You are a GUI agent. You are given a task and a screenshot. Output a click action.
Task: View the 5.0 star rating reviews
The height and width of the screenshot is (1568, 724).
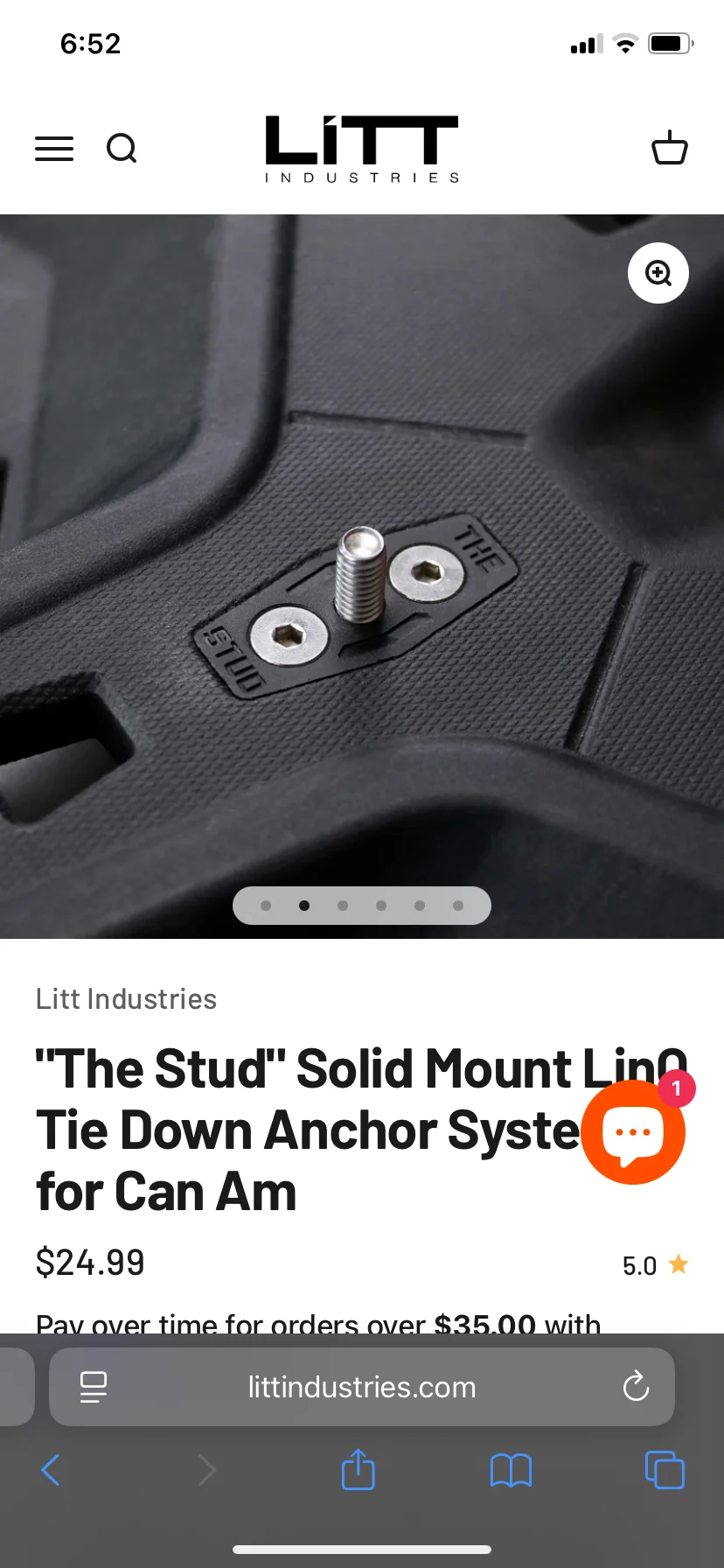pyautogui.click(x=655, y=1265)
